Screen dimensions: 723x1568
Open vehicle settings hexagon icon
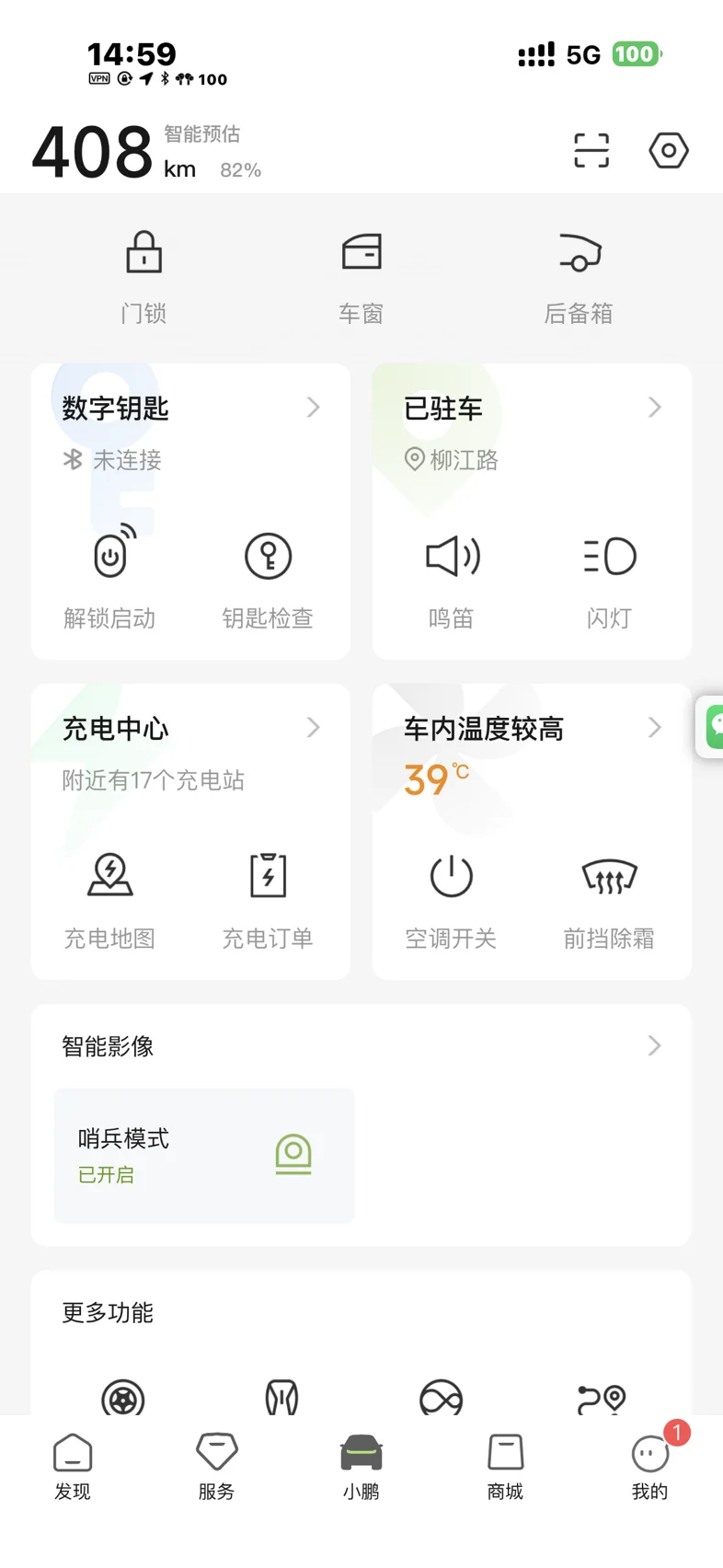[x=669, y=150]
